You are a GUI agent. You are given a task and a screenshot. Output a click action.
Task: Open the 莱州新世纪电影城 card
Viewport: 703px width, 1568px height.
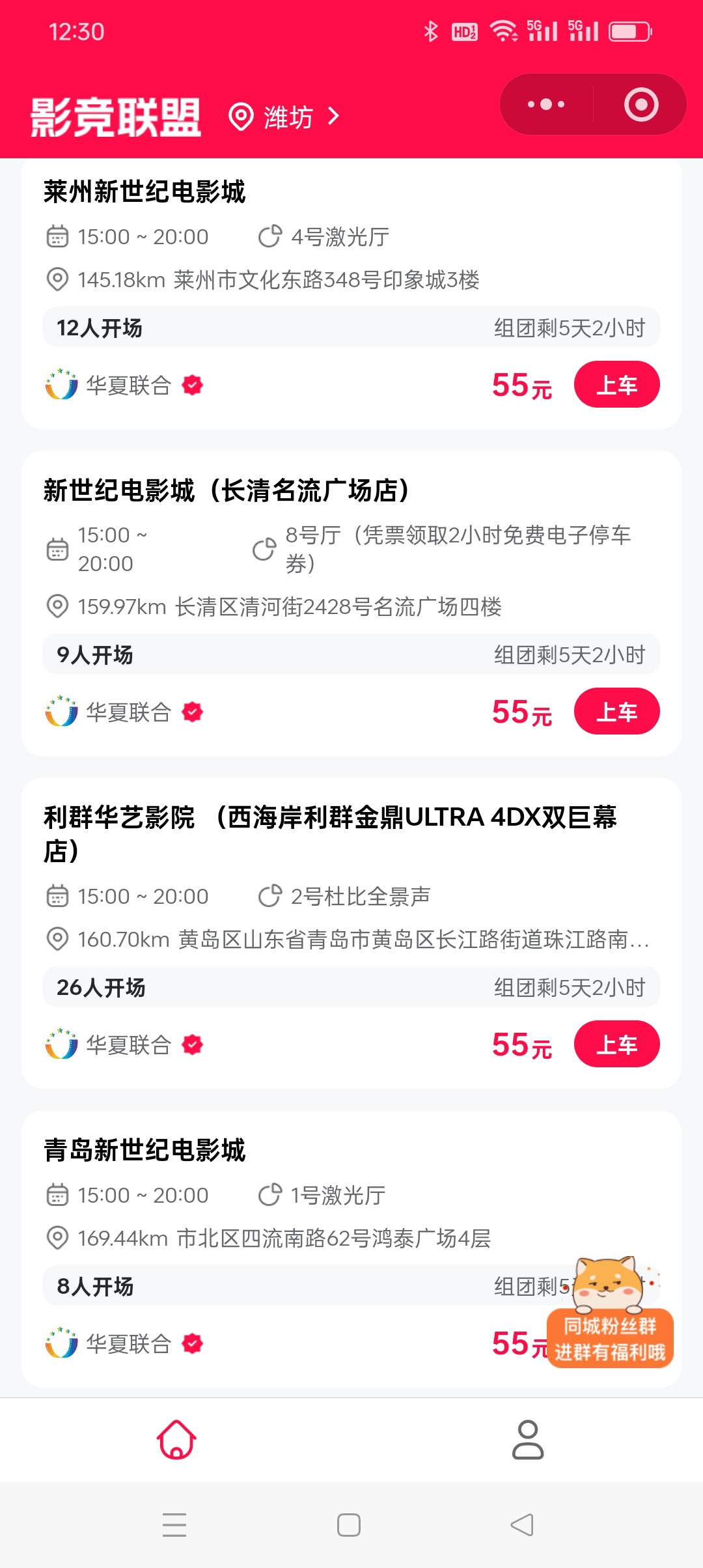[145, 192]
